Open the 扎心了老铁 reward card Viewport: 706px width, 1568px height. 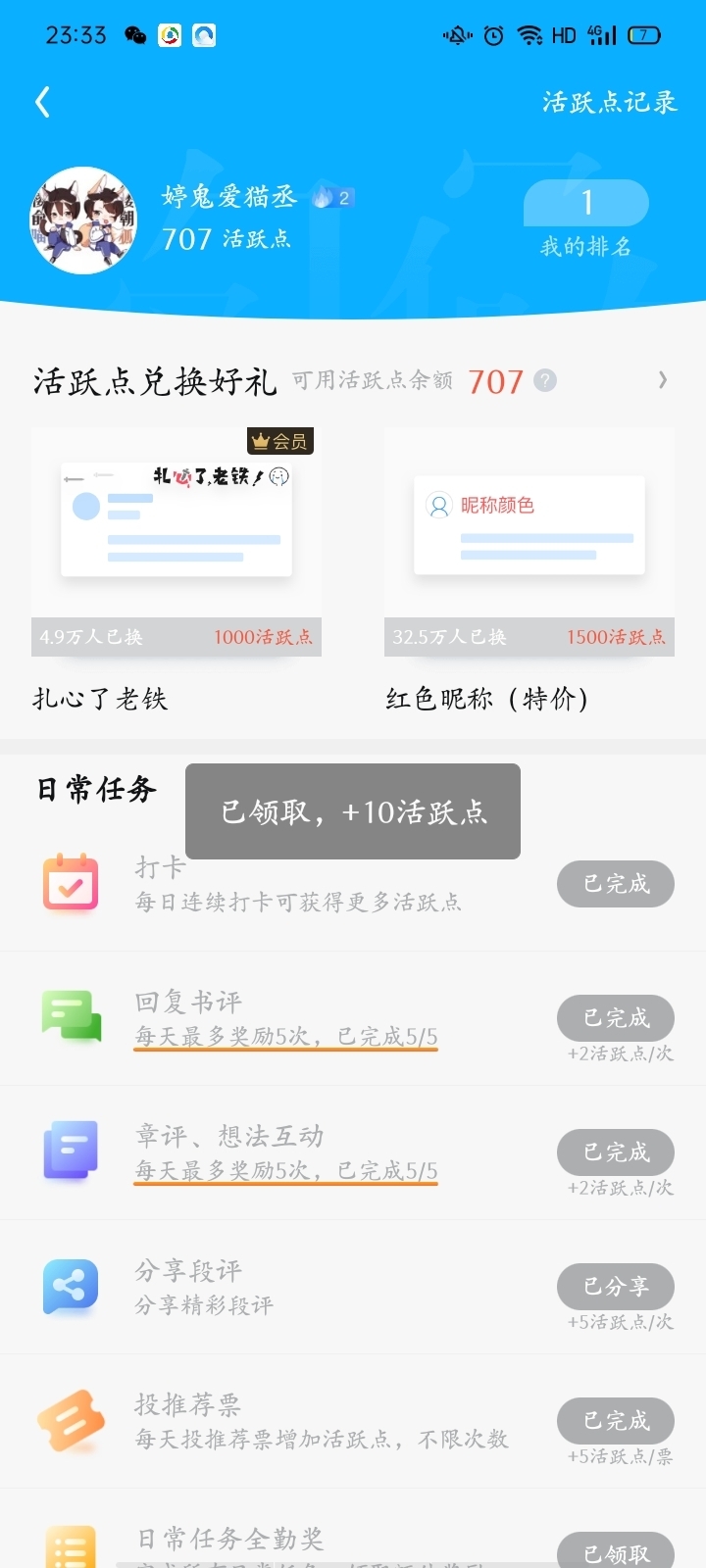[176, 570]
